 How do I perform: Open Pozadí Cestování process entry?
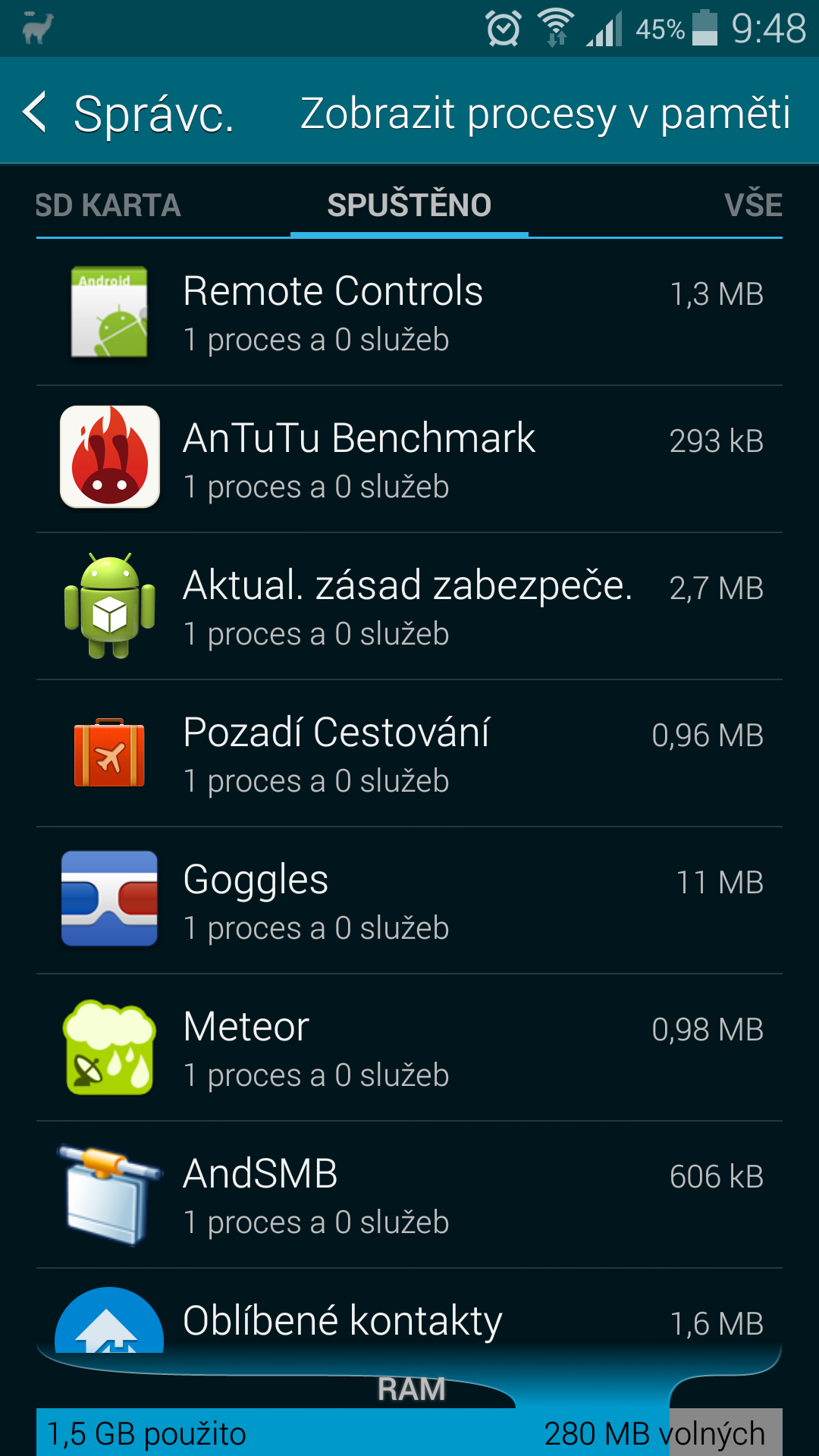pyautogui.click(x=409, y=754)
